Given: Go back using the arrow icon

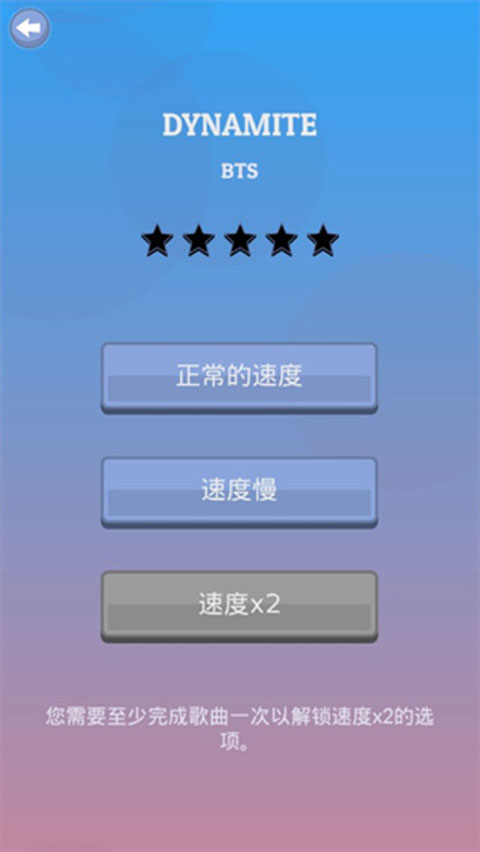Looking at the screenshot, I should (x=29, y=28).
